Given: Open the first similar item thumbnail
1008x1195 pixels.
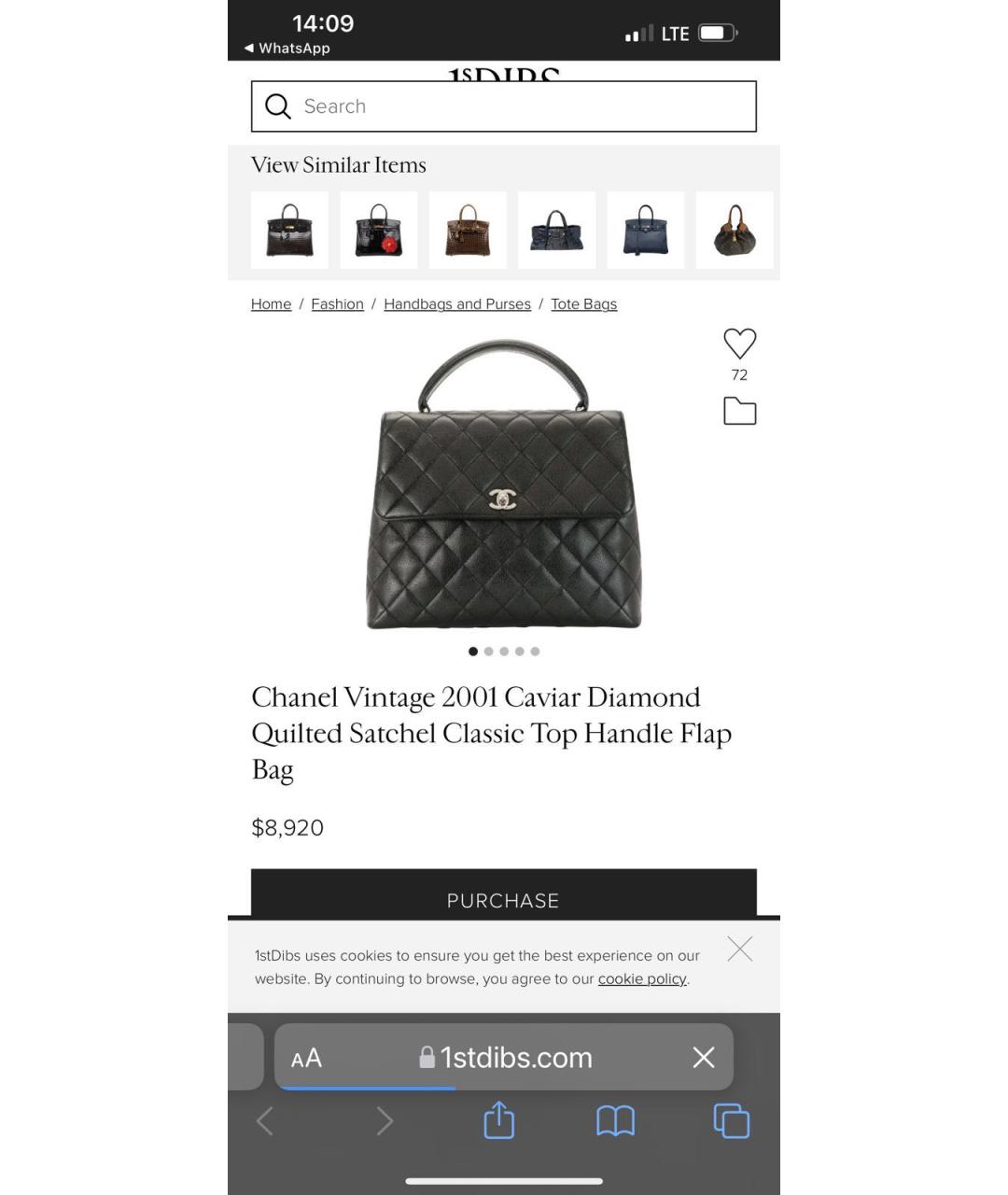Looking at the screenshot, I should tap(289, 231).
